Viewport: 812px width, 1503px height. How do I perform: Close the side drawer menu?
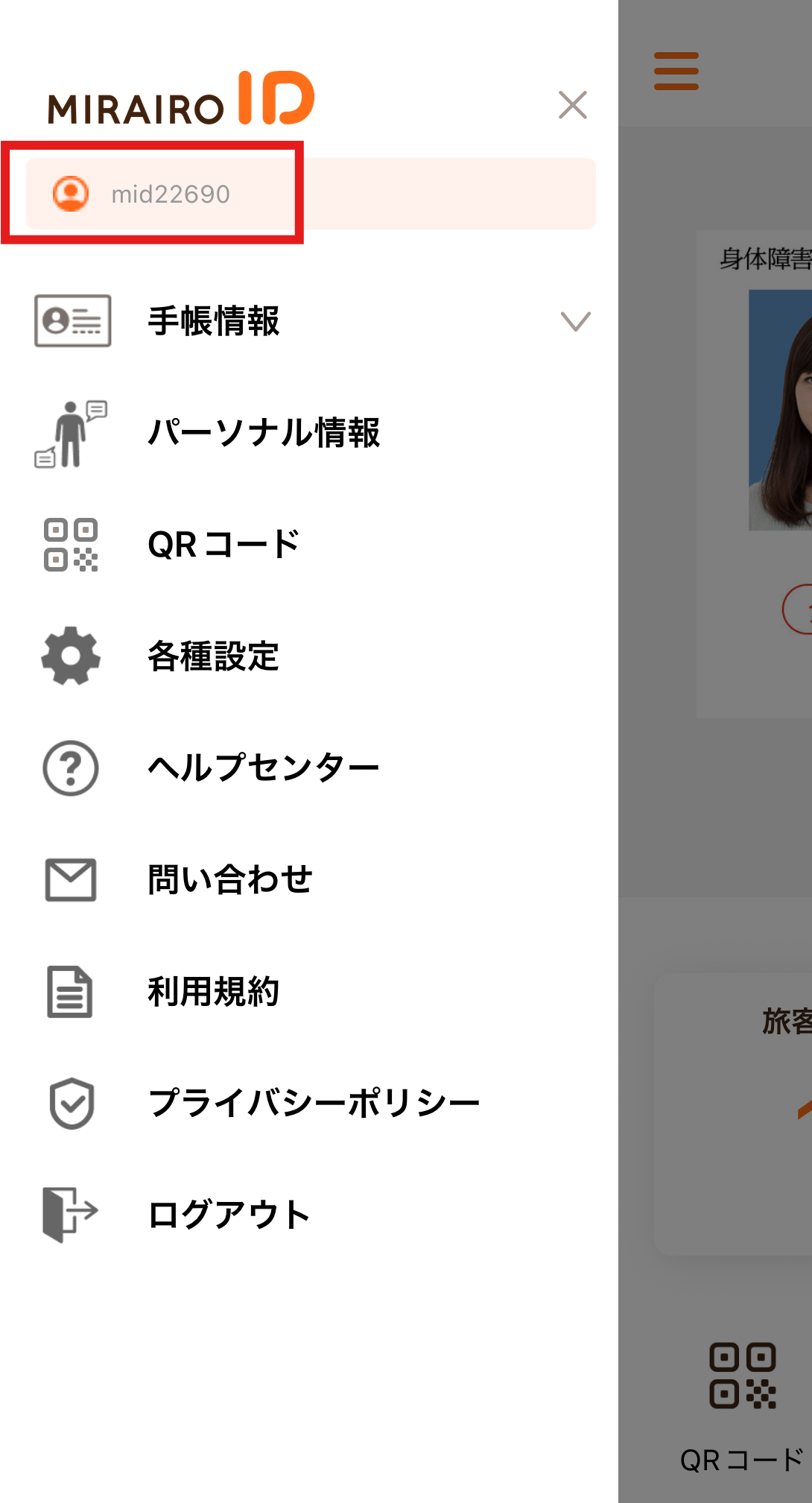572,105
